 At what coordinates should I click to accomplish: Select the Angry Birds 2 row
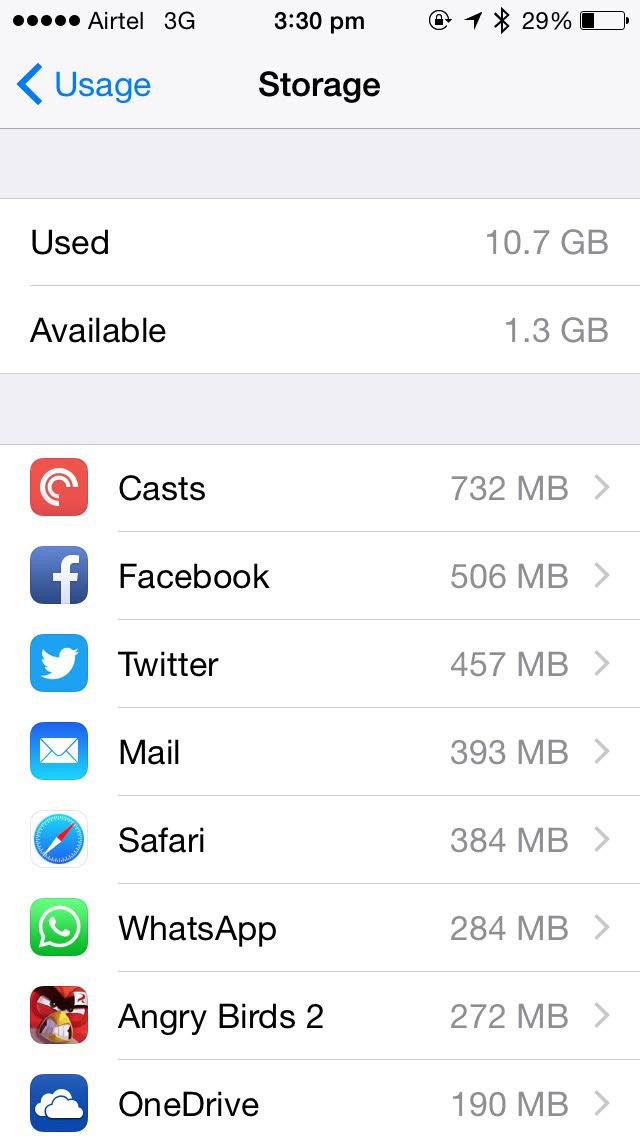coord(320,1016)
